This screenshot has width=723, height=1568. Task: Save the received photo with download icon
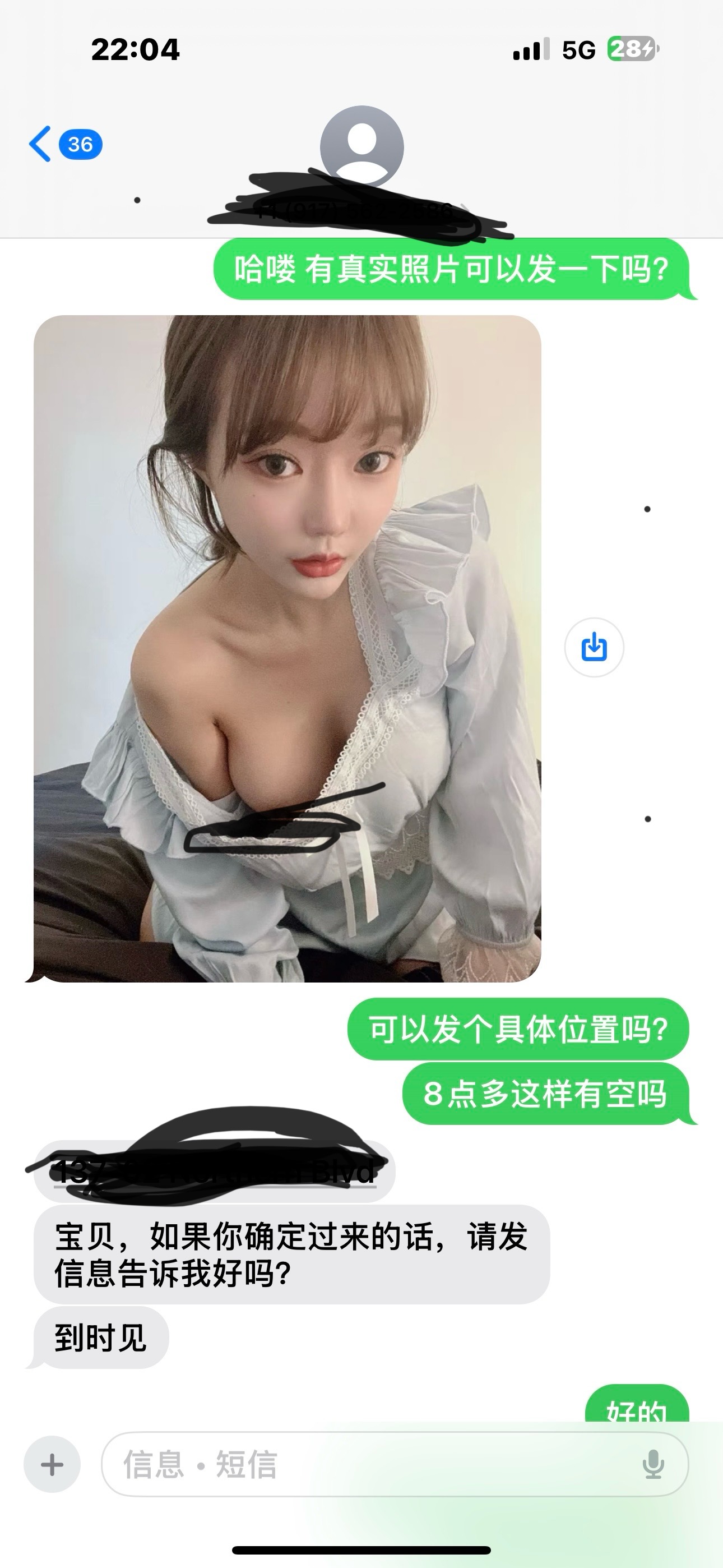point(594,647)
